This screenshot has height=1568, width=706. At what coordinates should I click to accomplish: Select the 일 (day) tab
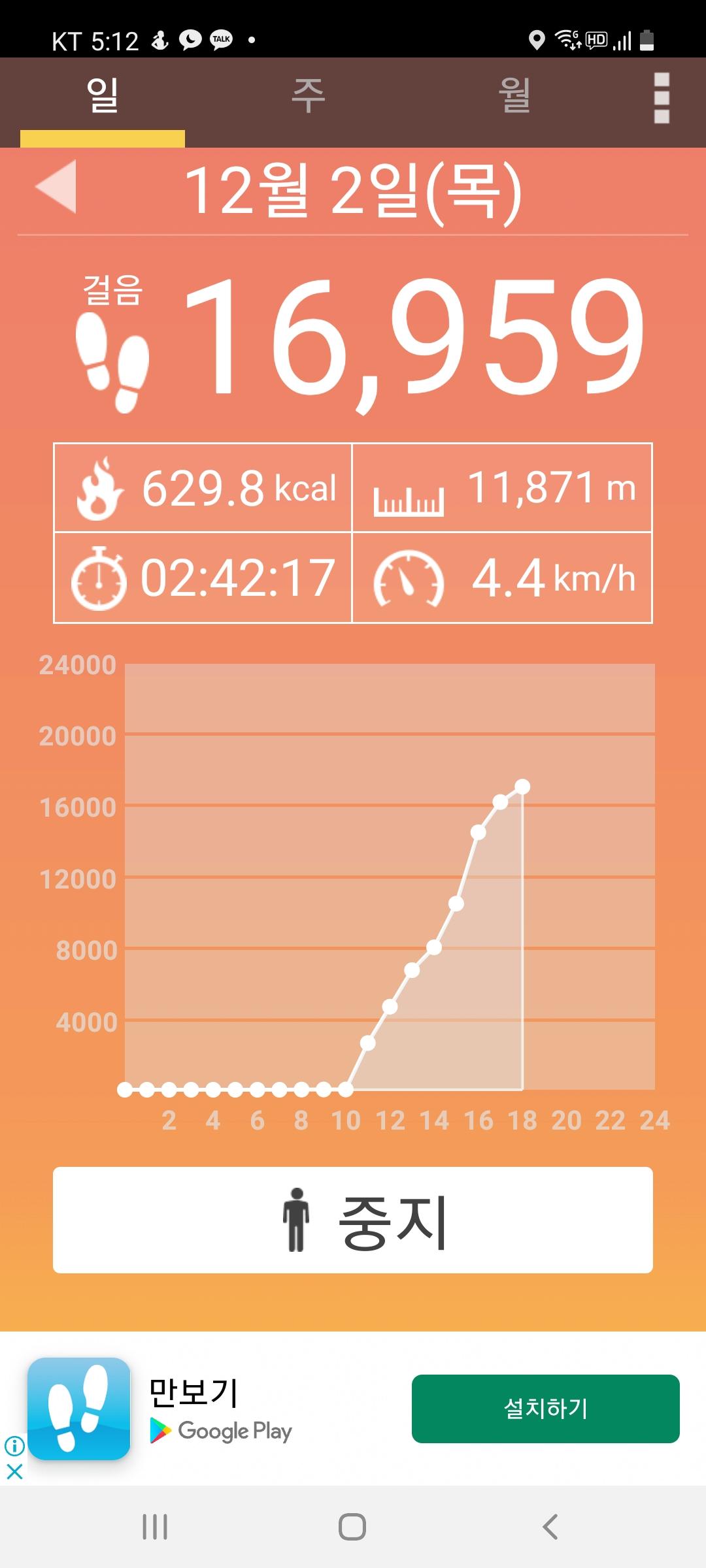[103, 96]
